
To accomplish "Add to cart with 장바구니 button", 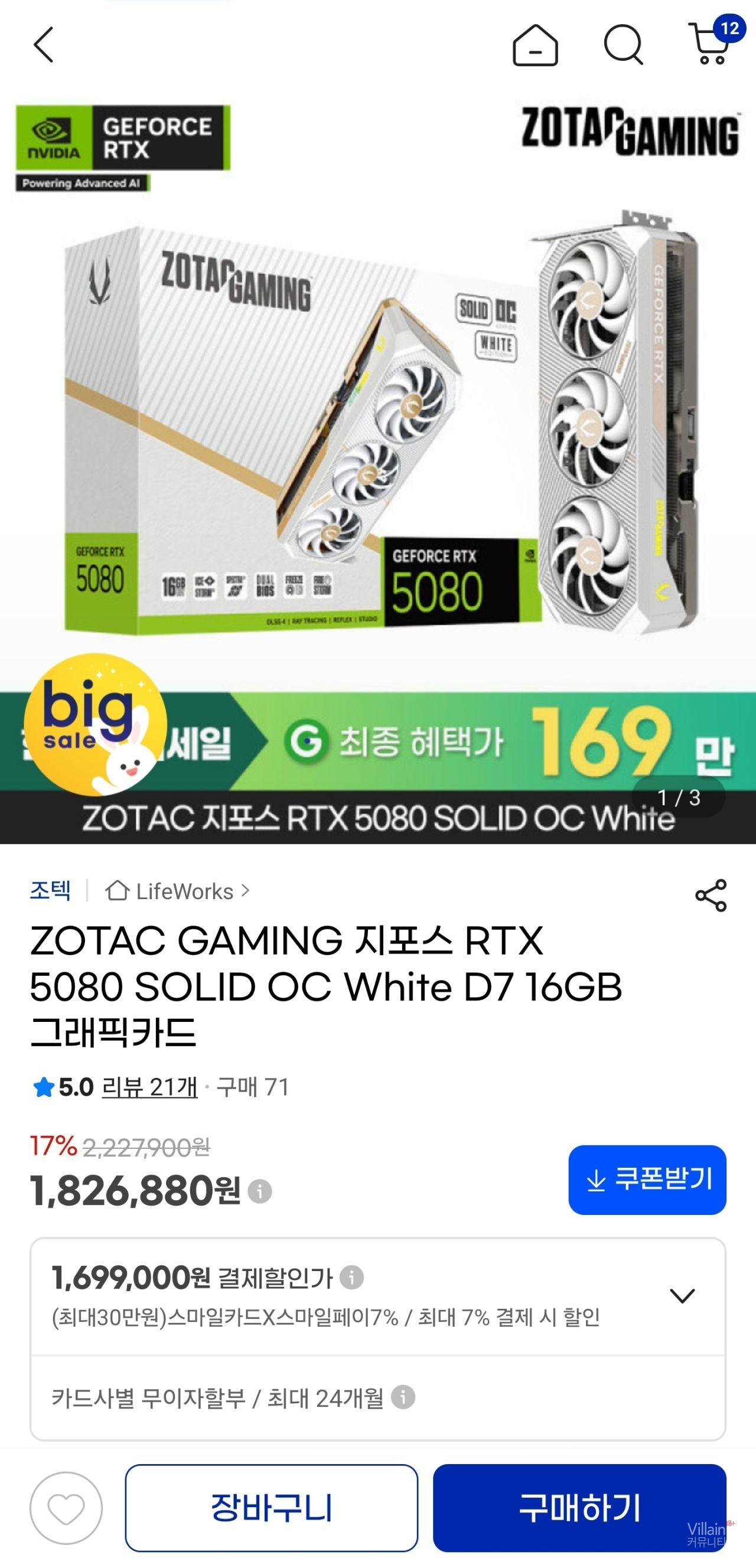I will click(271, 1508).
